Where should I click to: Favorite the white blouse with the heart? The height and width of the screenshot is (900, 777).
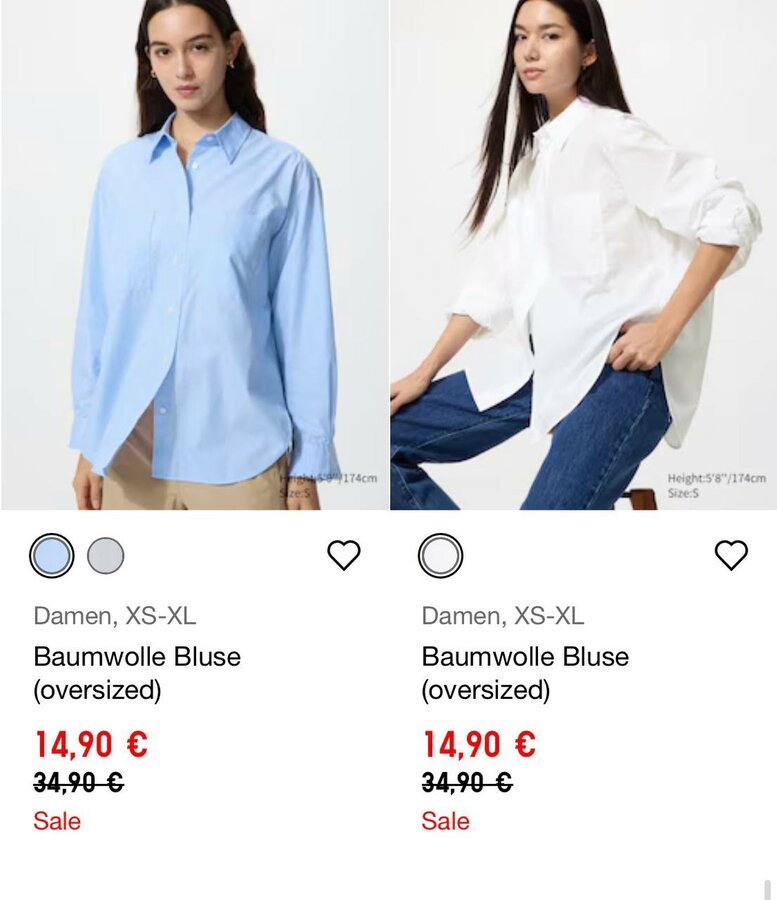pos(731,555)
